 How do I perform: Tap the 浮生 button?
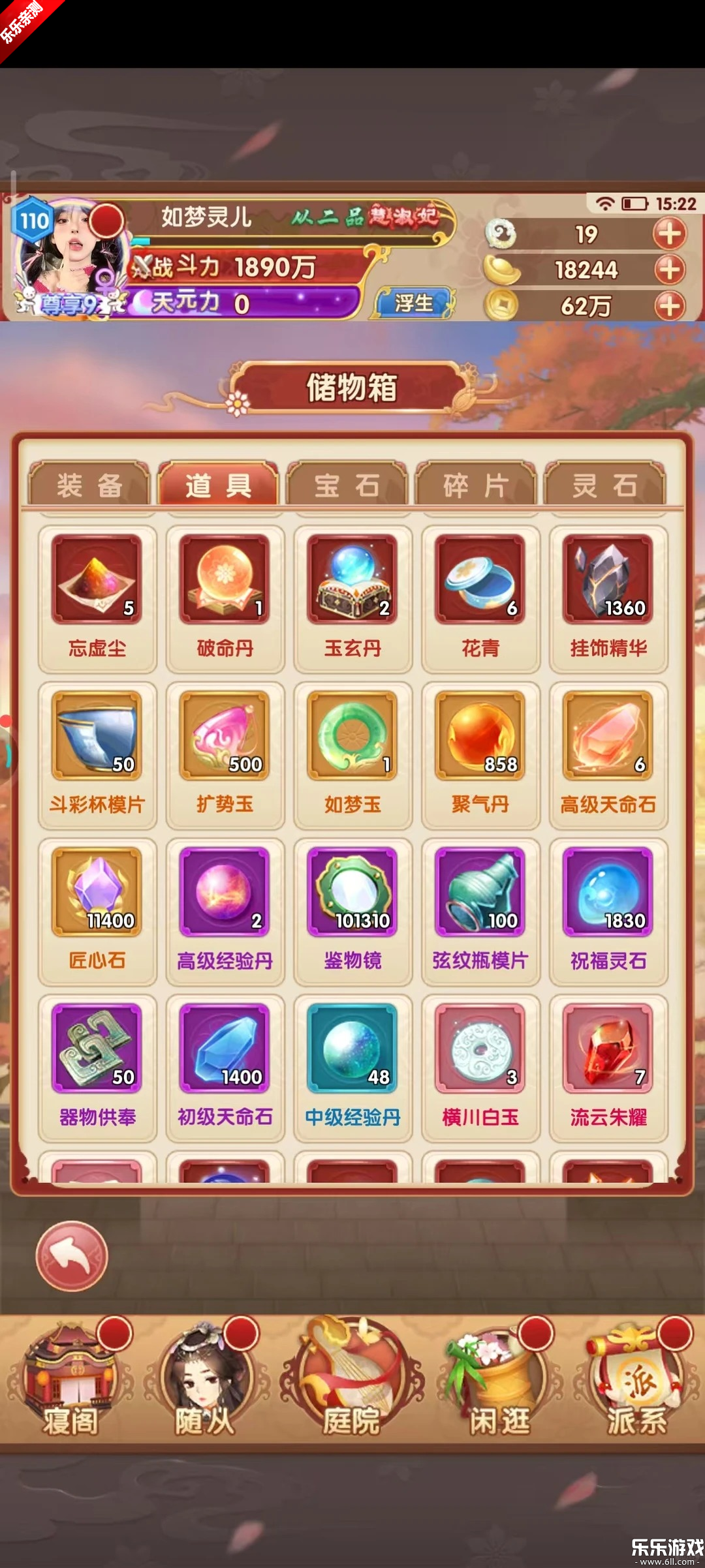pyautogui.click(x=414, y=303)
